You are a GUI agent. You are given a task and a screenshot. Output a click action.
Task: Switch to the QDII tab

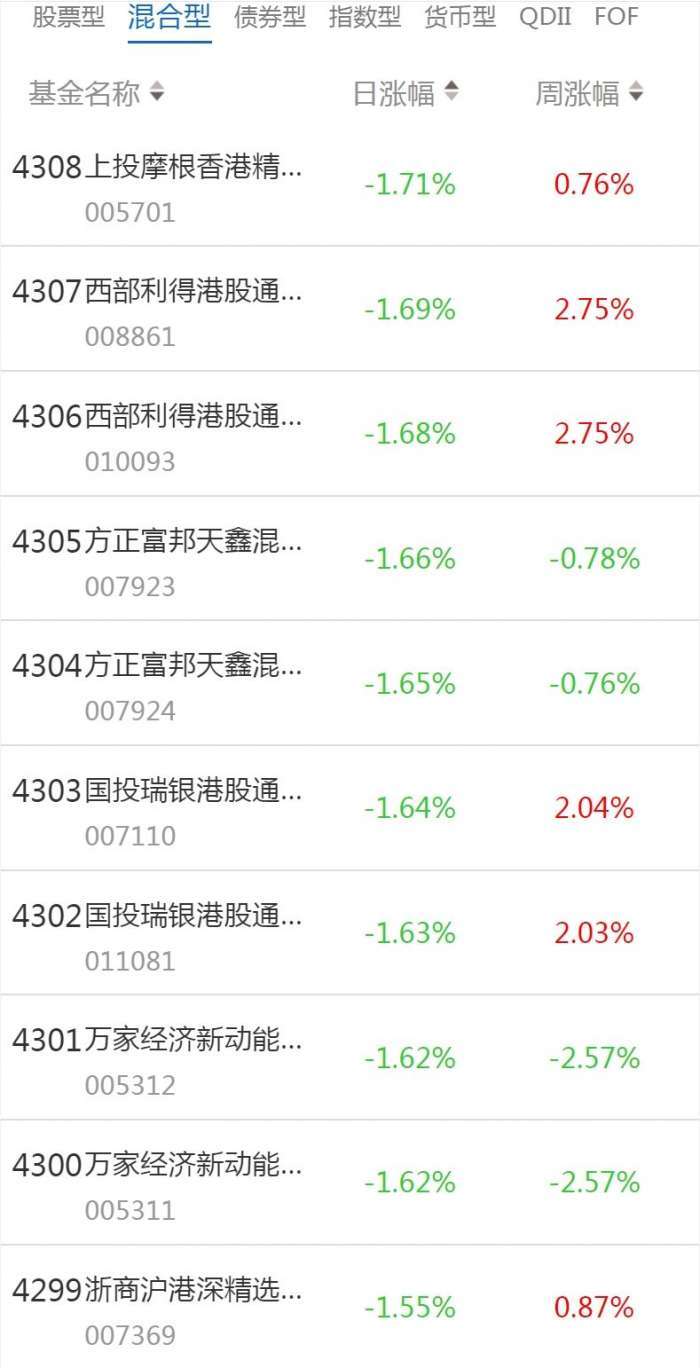tap(546, 18)
